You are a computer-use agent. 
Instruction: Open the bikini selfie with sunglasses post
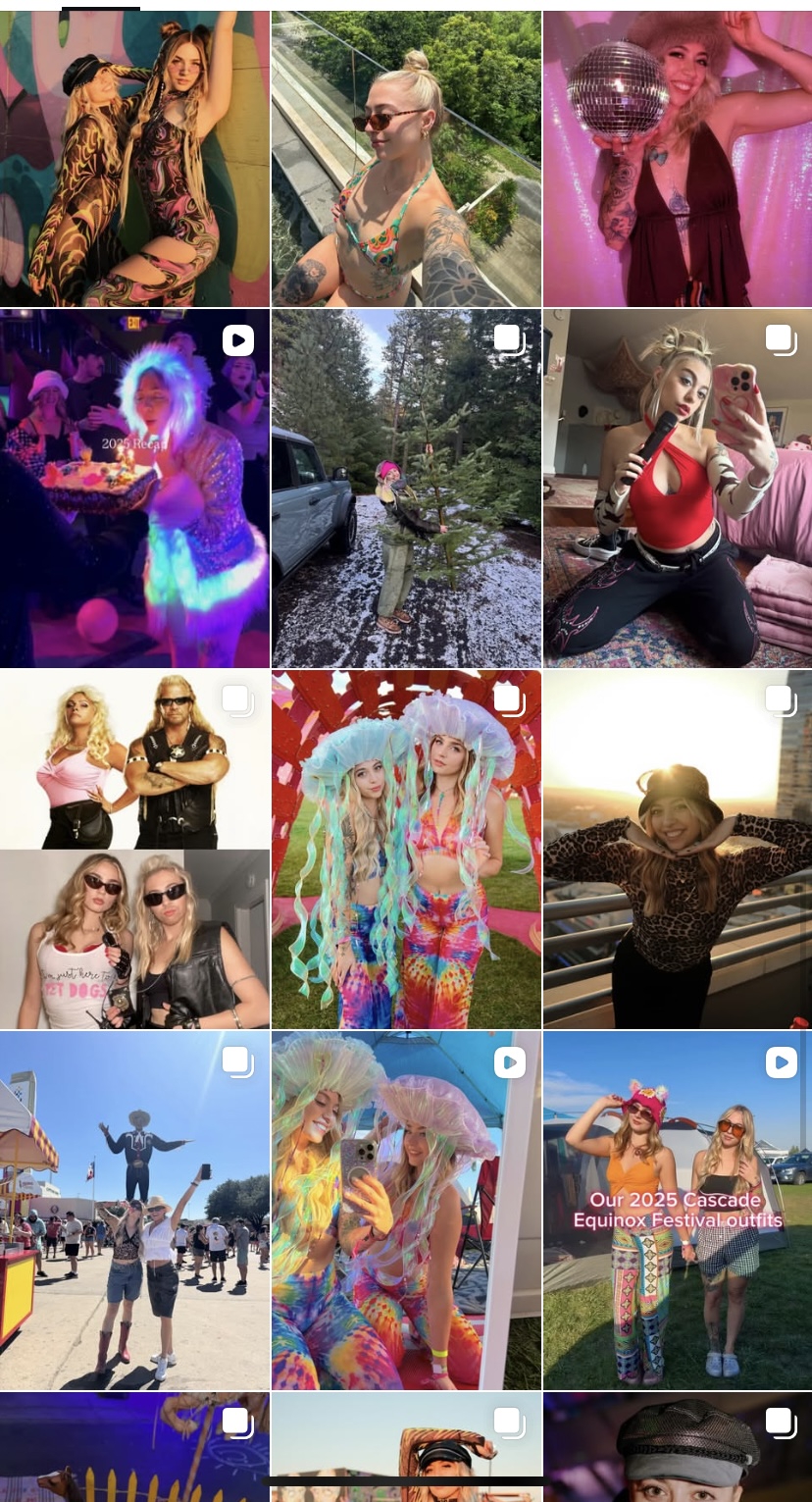(406, 159)
